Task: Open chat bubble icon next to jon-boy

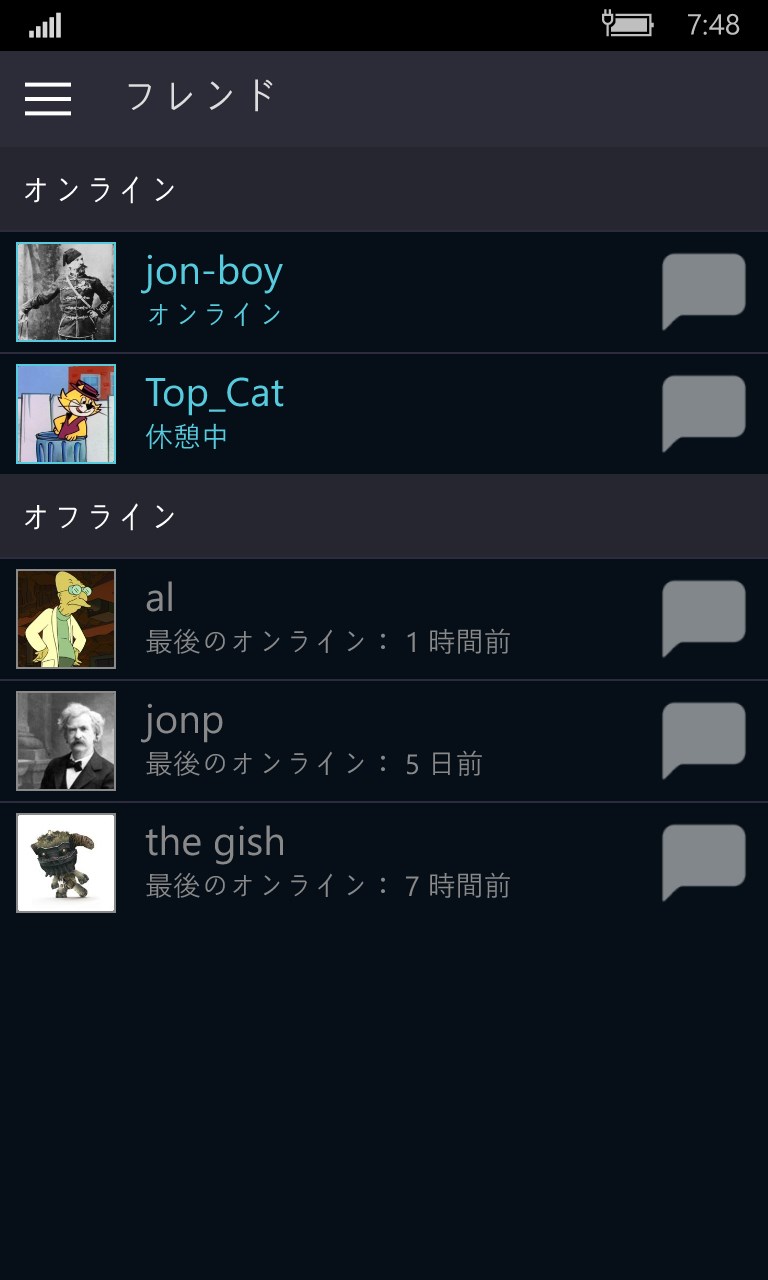Action: click(x=705, y=291)
